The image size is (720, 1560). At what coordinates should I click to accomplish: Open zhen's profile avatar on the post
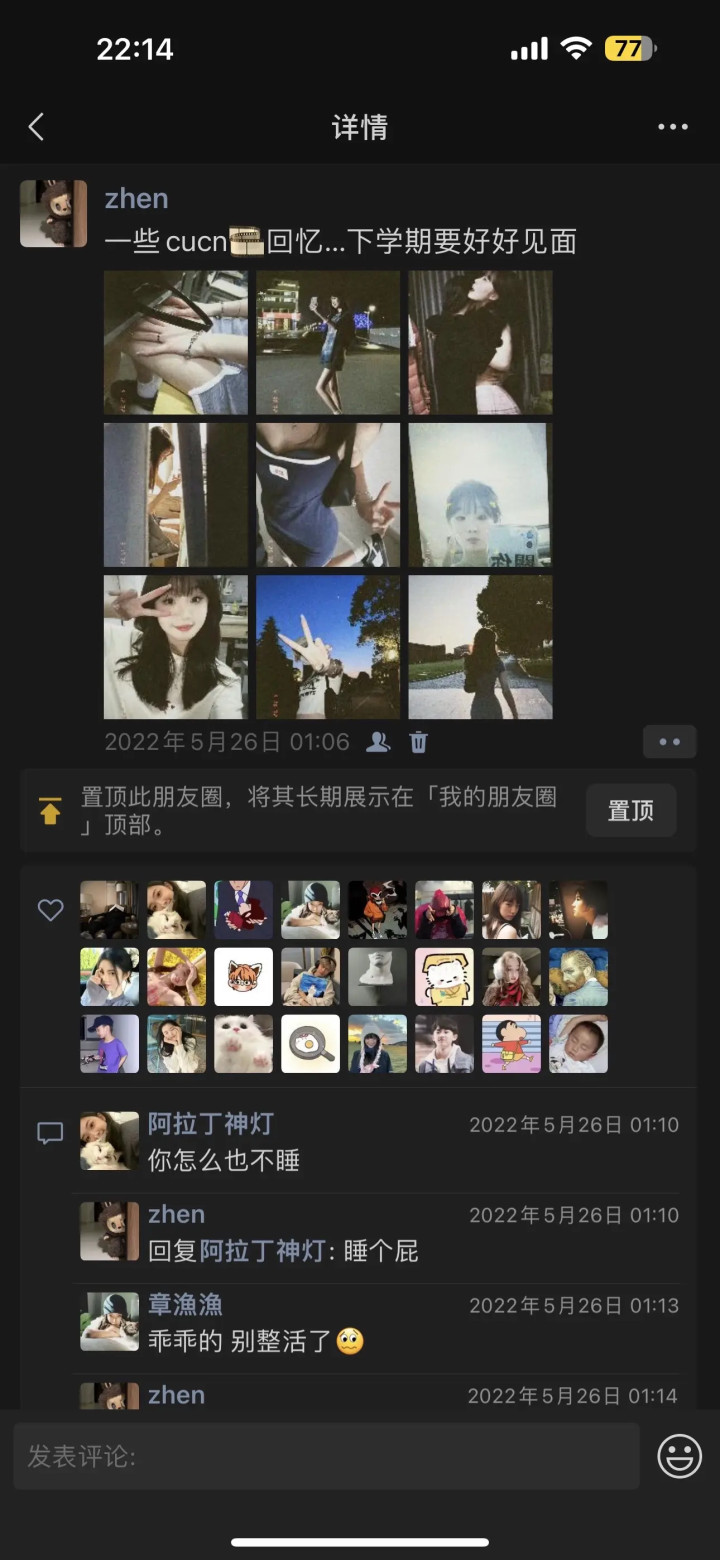[x=53, y=213]
